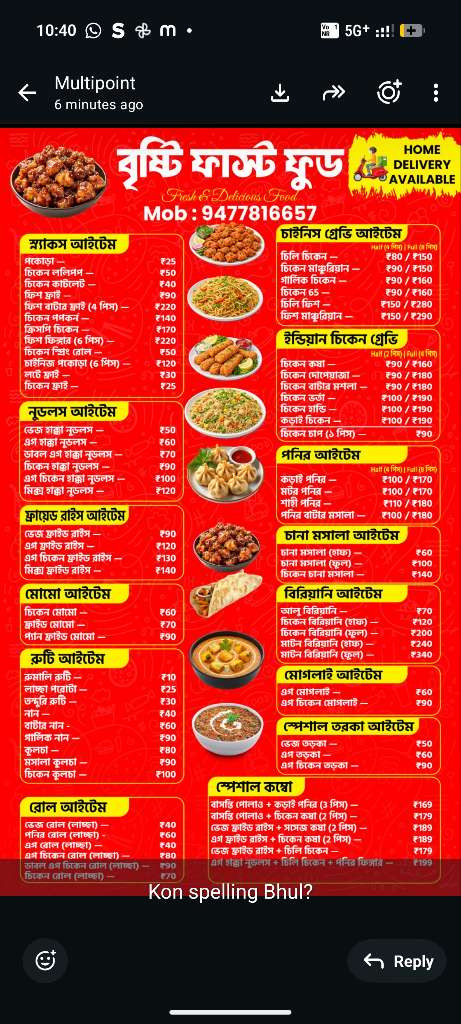Viewport: 461px width, 1024px height.
Task: Go back using the top-left arrow
Action: [x=27, y=93]
